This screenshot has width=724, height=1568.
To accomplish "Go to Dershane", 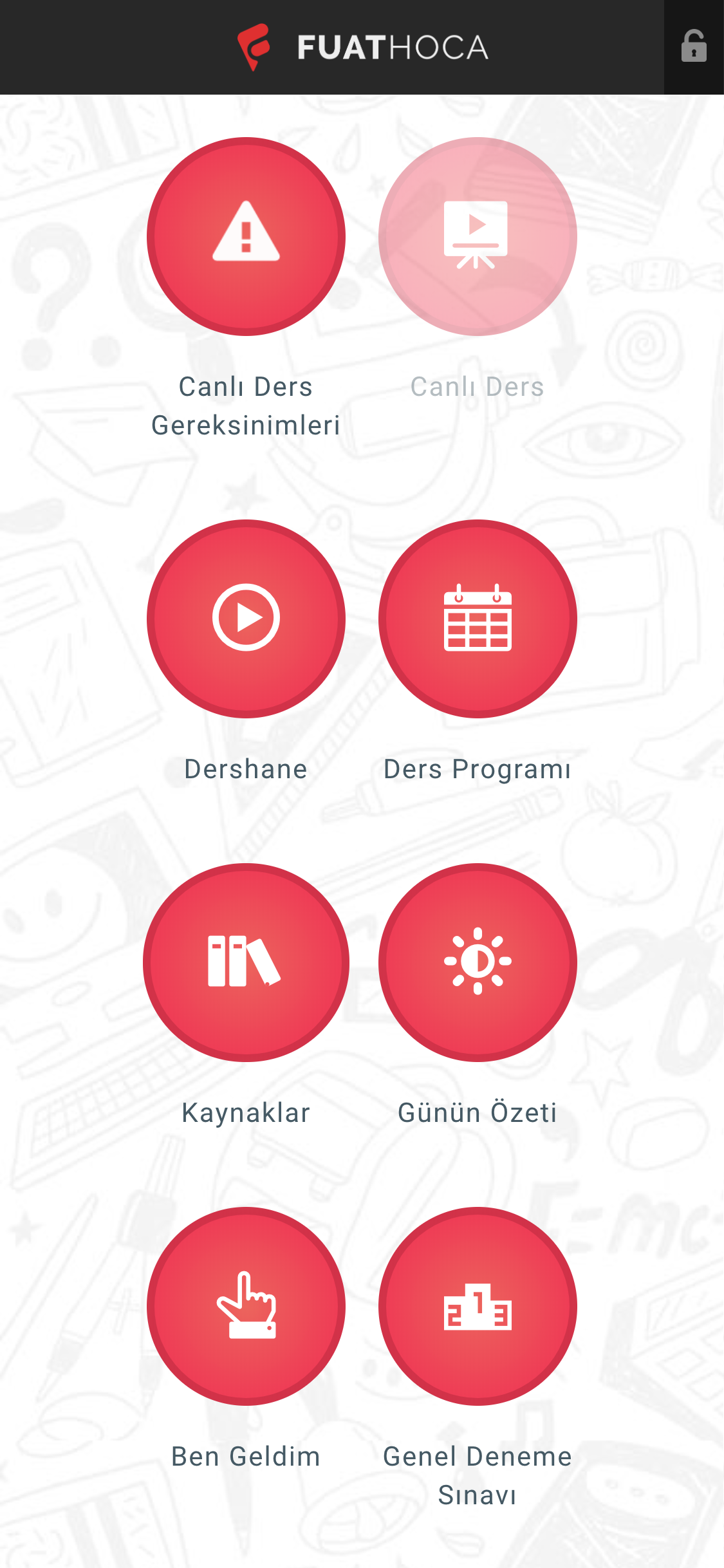I will pyautogui.click(x=246, y=619).
